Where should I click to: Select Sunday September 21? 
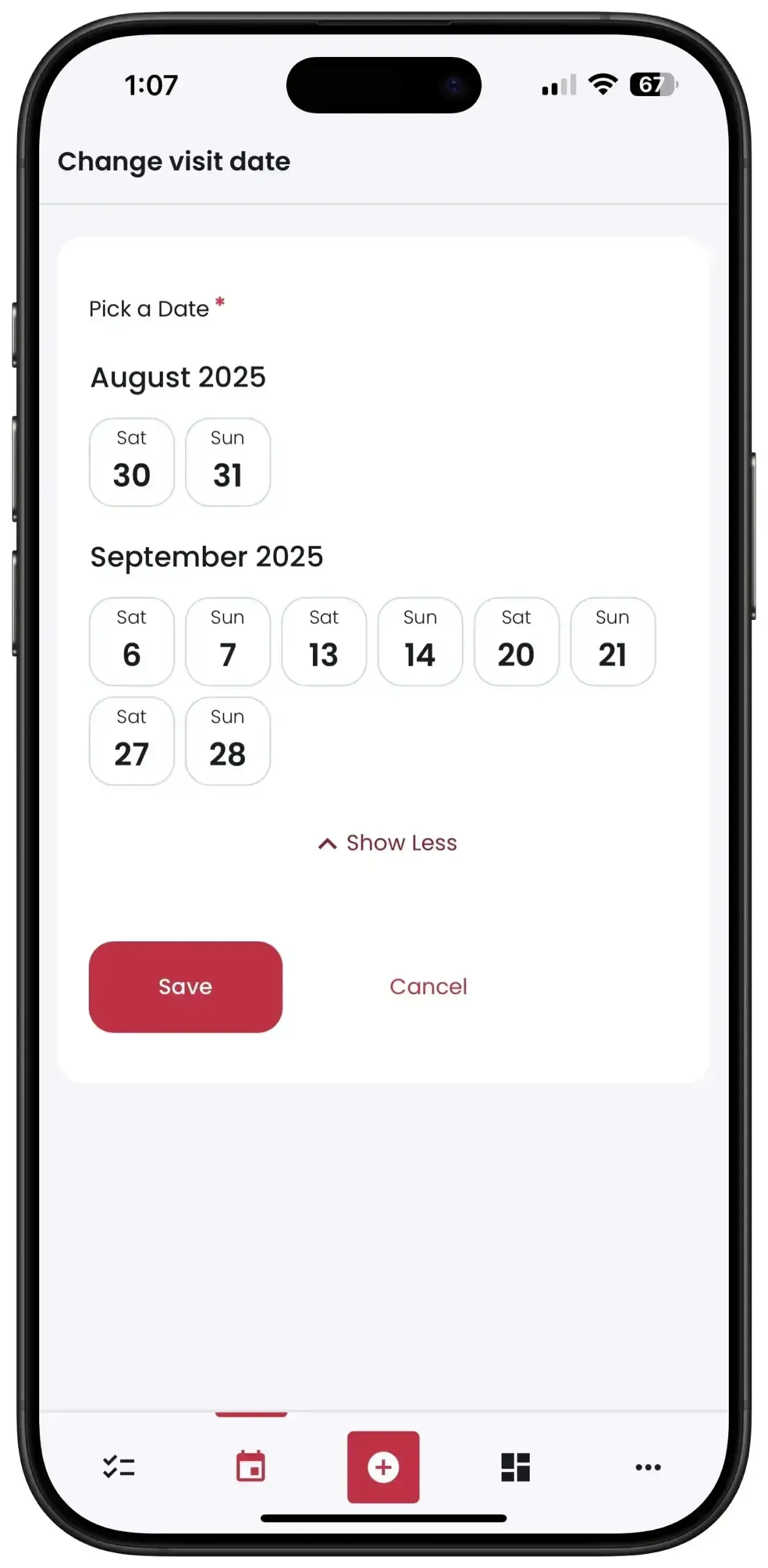pos(612,641)
